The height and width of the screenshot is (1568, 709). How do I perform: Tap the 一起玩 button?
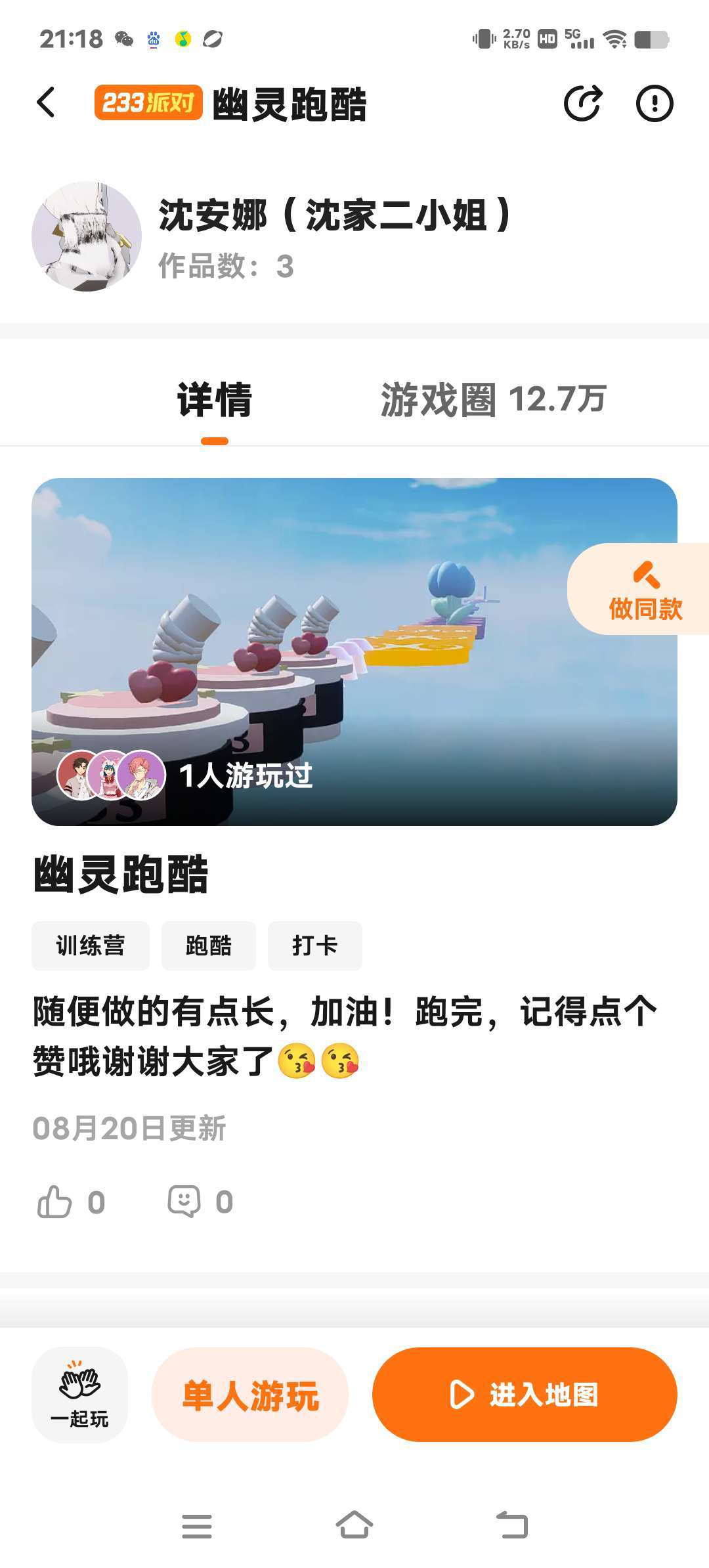pyautogui.click(x=79, y=1395)
